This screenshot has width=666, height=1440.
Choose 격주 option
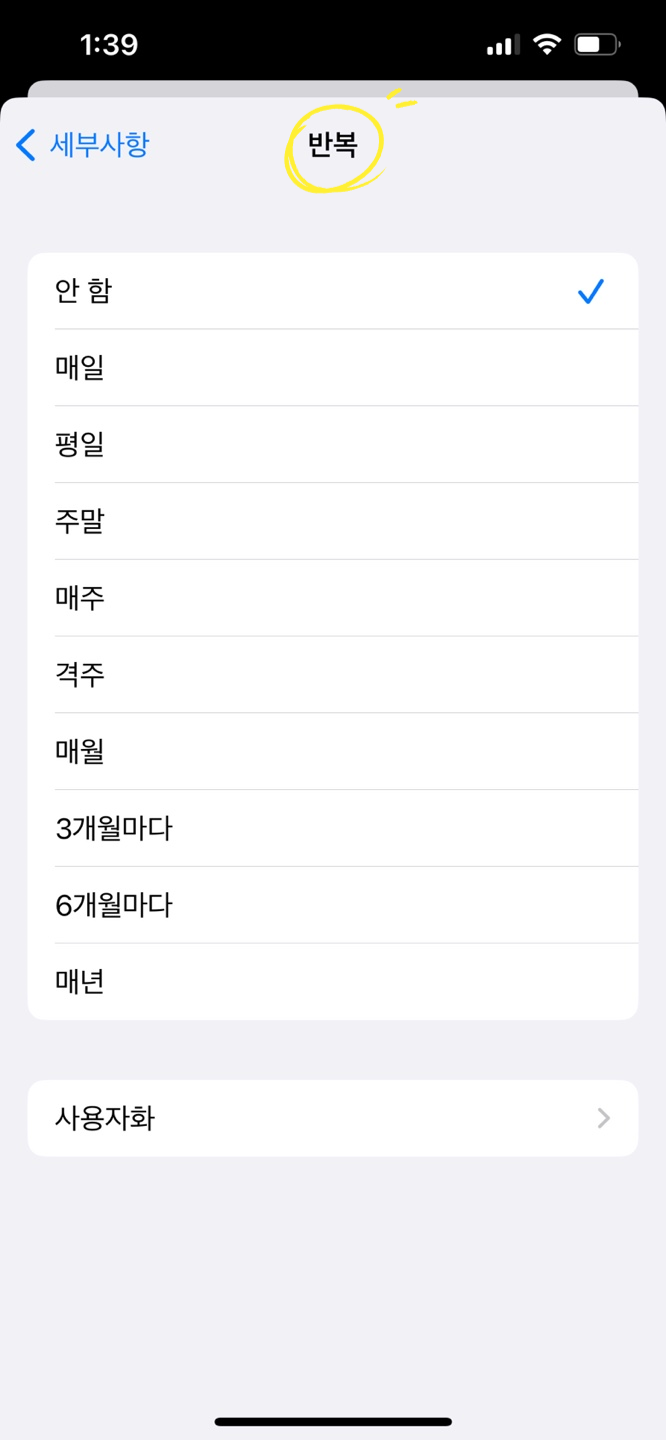click(333, 675)
